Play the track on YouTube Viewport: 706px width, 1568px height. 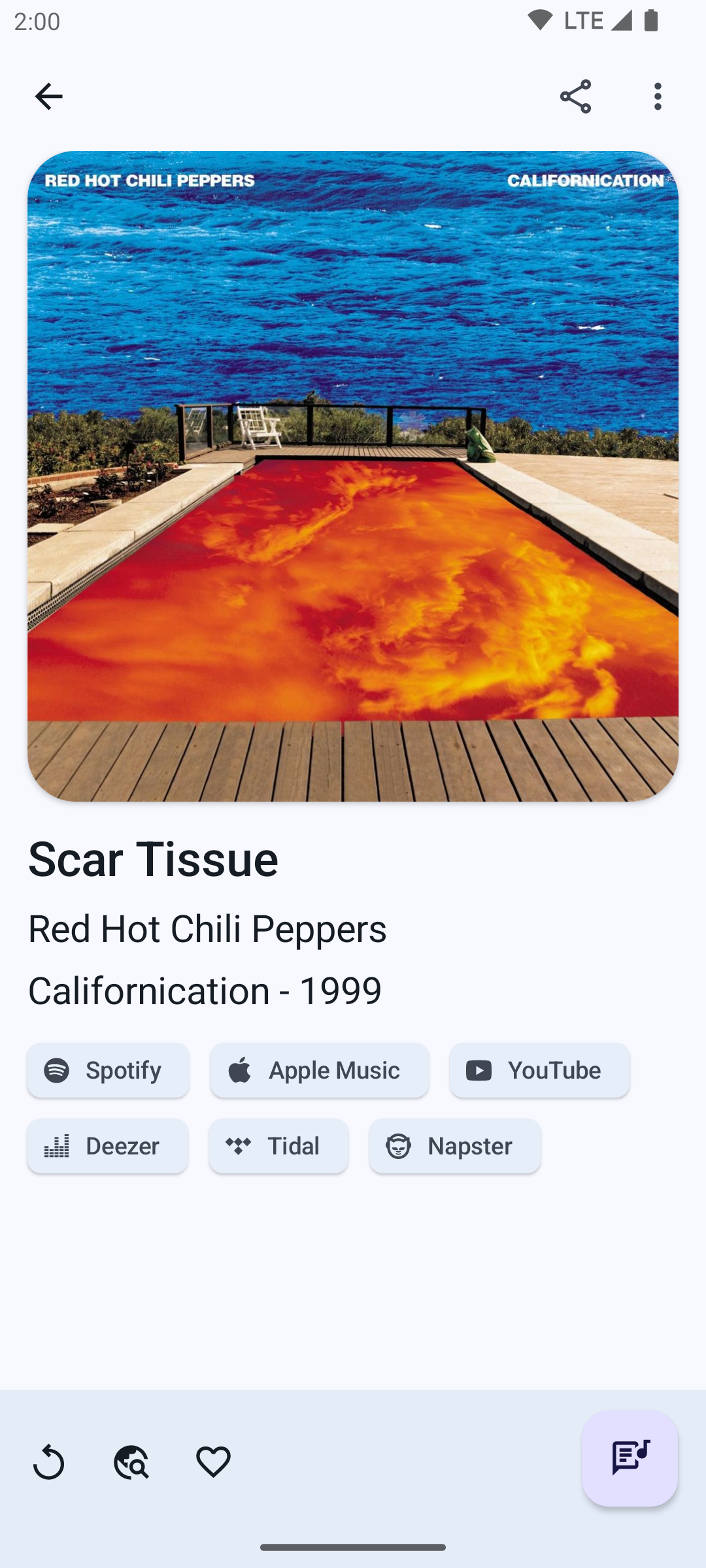[x=539, y=1070]
